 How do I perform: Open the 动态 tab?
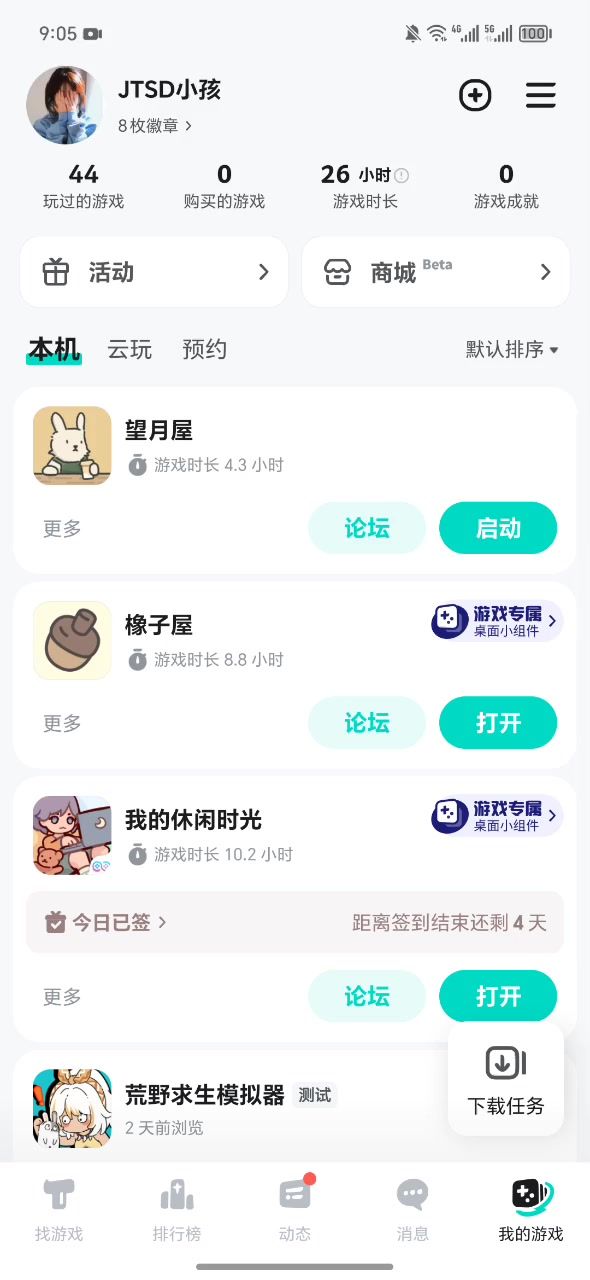tap(295, 1208)
